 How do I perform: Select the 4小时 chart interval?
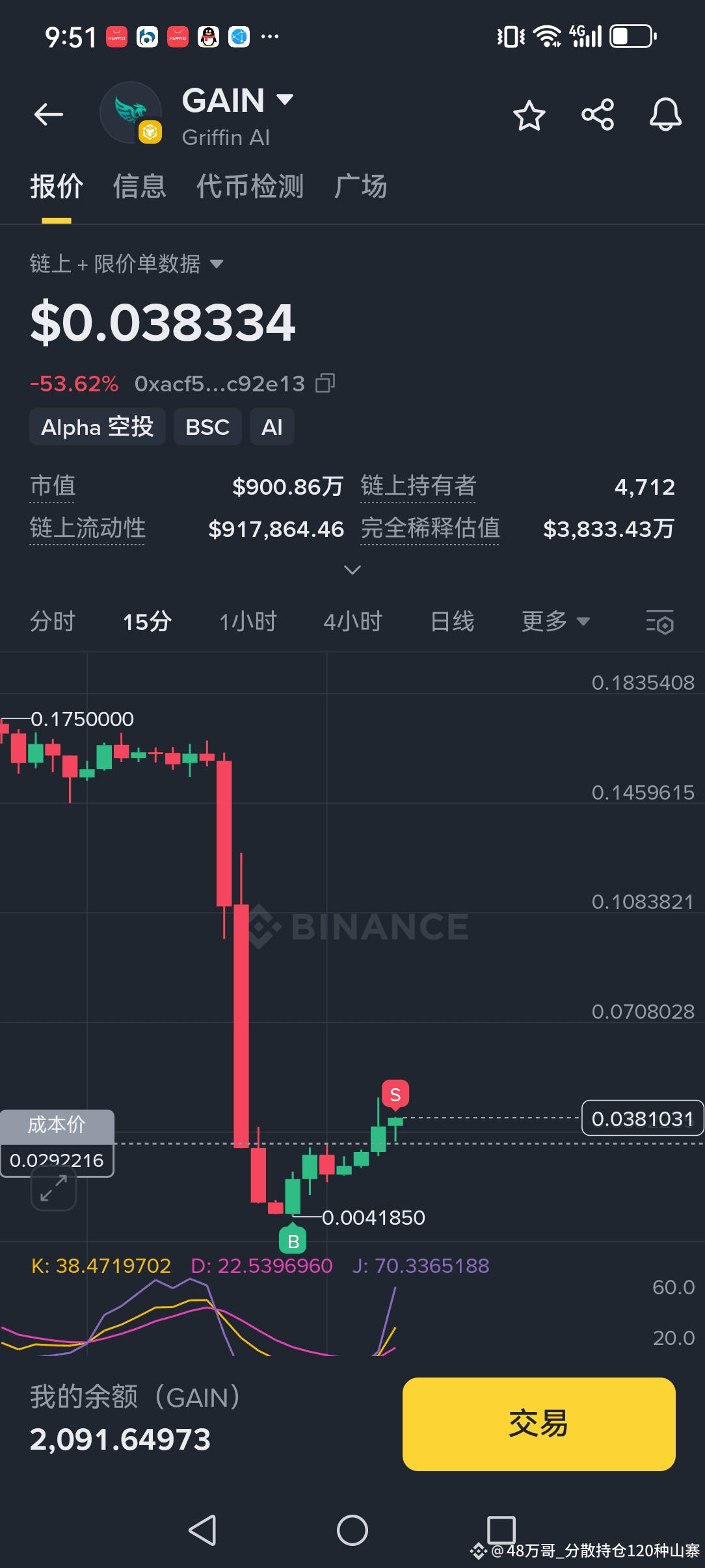coord(353,621)
